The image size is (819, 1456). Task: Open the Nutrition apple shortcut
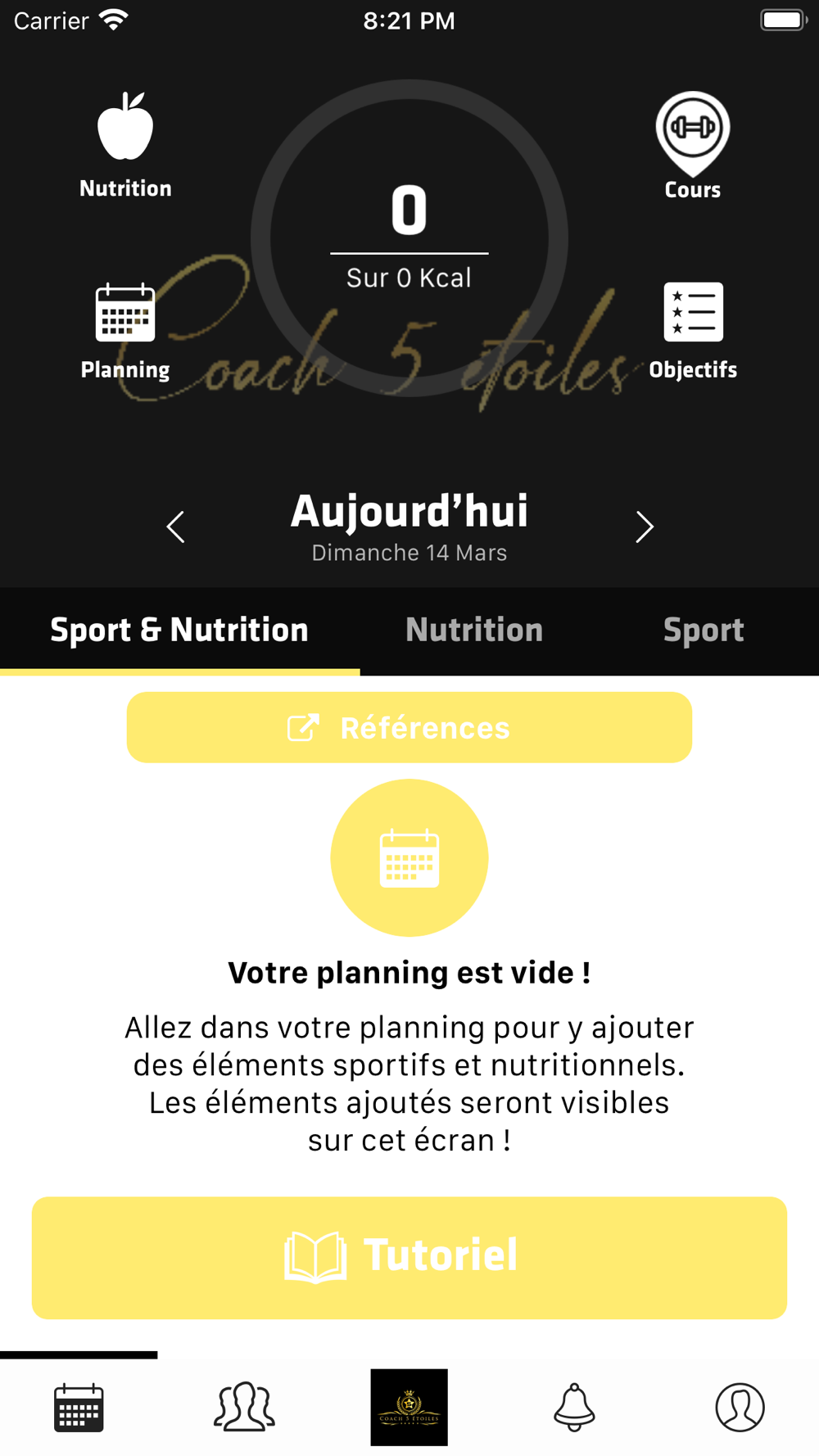click(125, 145)
